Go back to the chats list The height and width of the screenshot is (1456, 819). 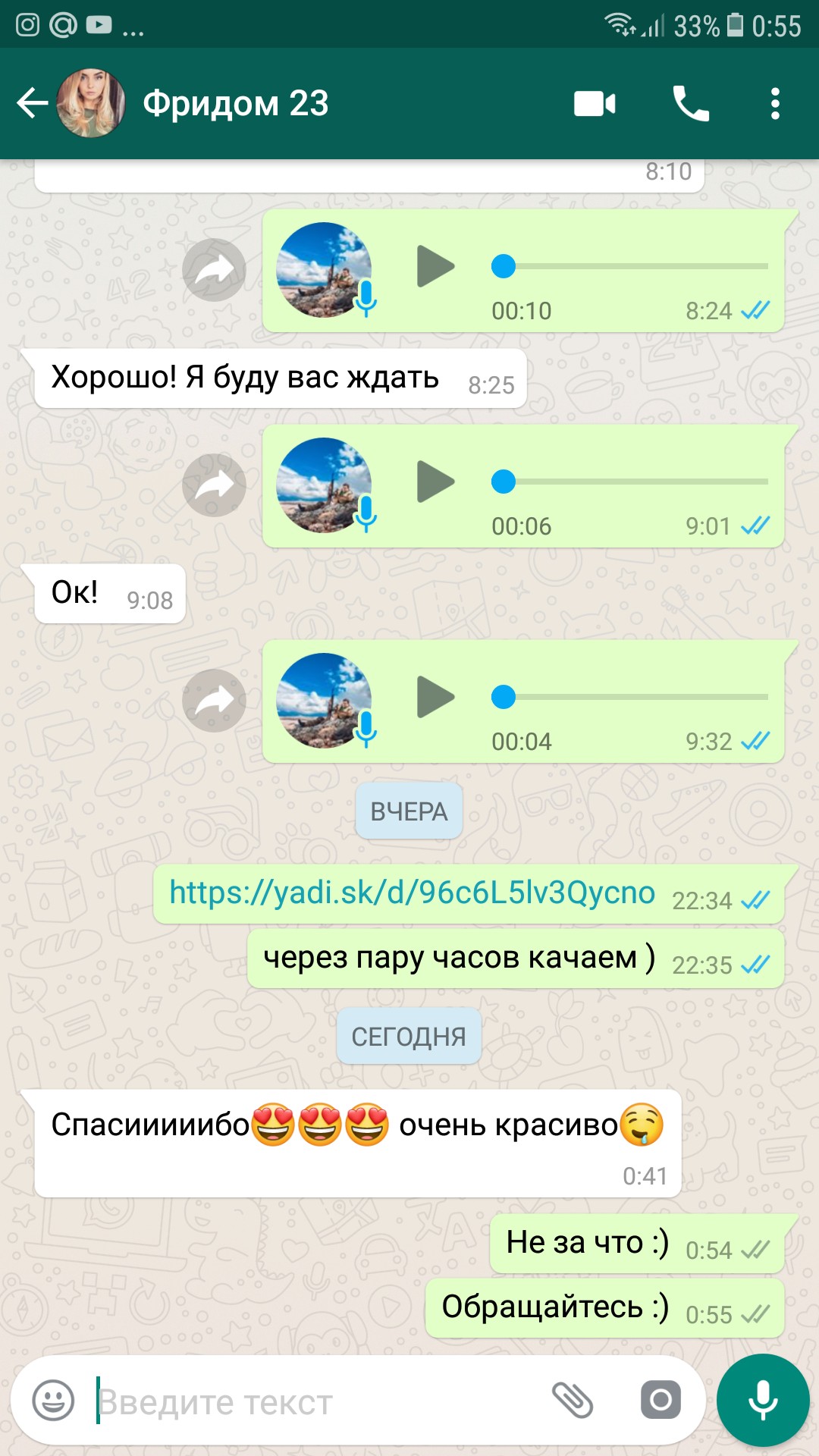click(x=32, y=103)
